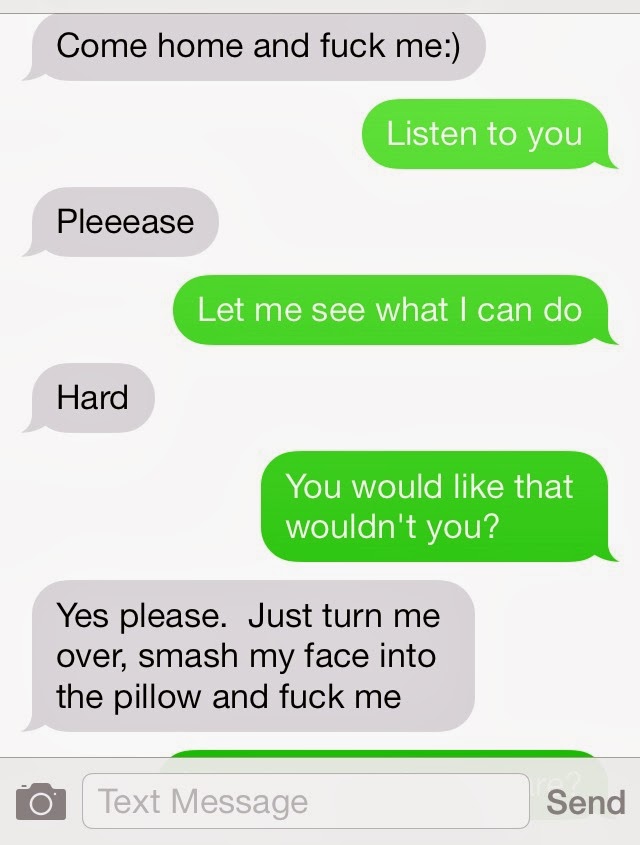Focus the Text Message input field
This screenshot has width=640, height=845.
305,801
